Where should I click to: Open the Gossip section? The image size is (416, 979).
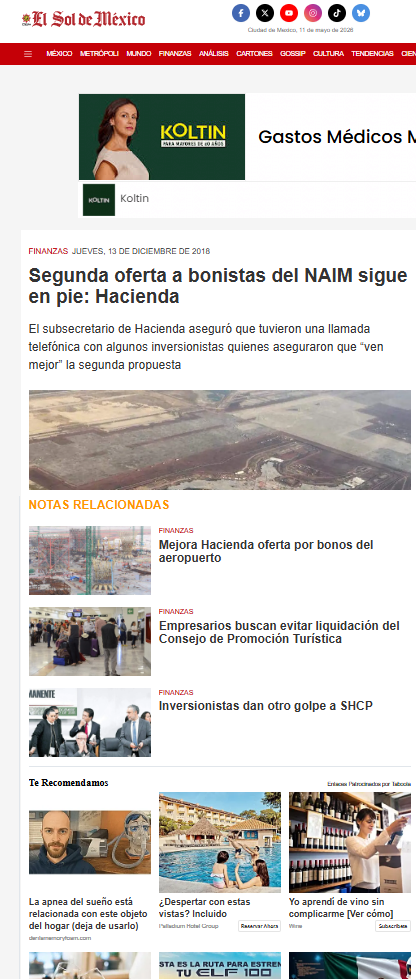click(x=292, y=54)
